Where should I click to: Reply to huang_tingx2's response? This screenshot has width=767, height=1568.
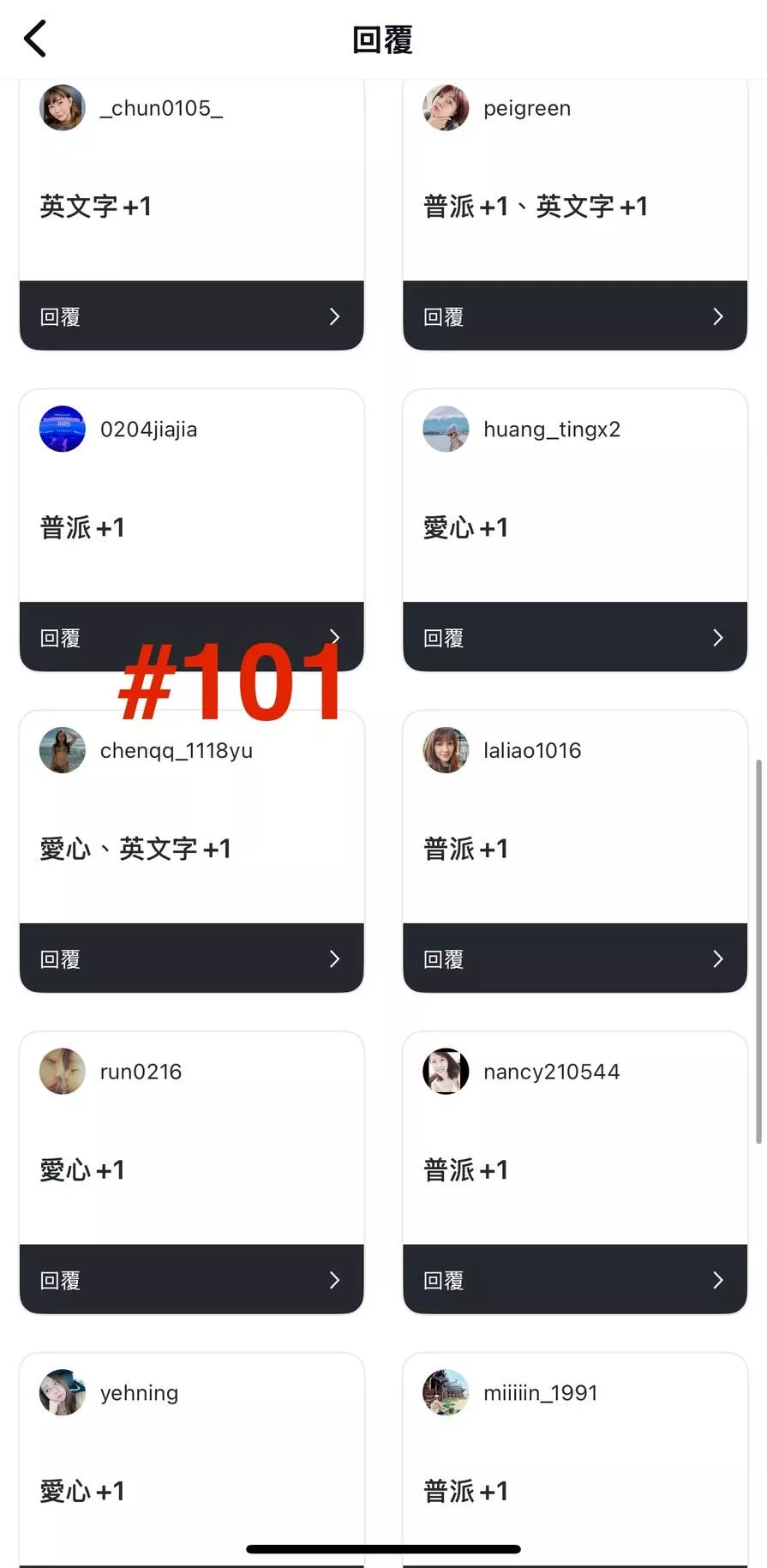(x=574, y=638)
